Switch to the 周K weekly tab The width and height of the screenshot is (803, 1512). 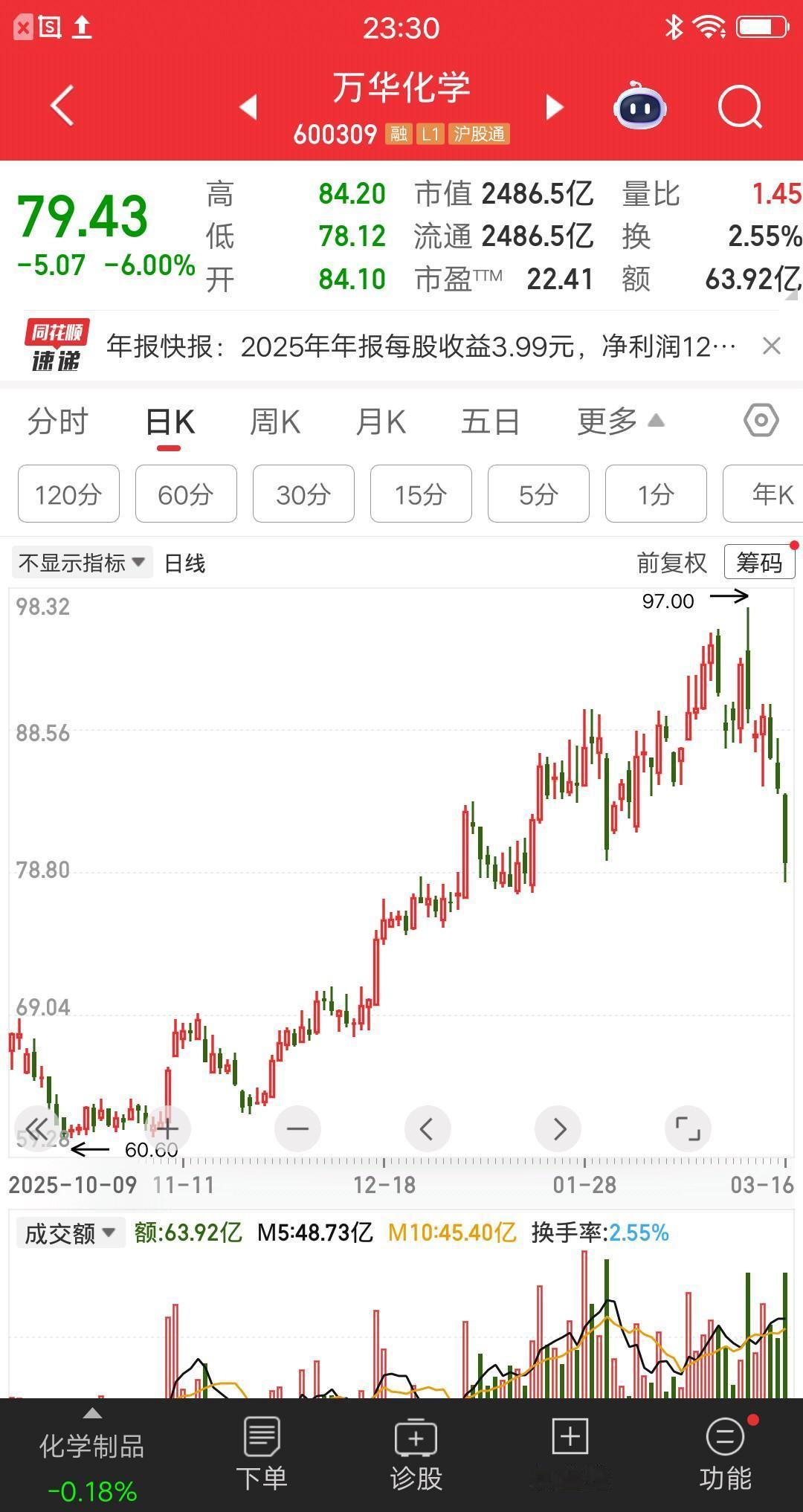click(x=274, y=420)
